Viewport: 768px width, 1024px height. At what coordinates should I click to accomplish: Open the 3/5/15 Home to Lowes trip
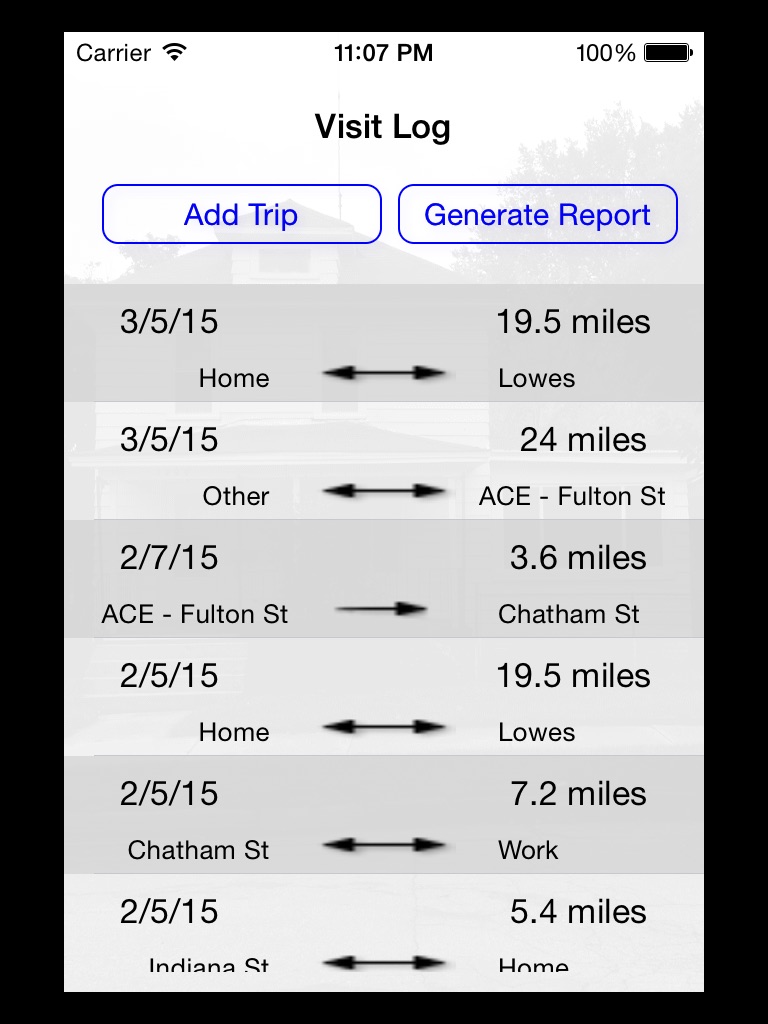[384, 343]
